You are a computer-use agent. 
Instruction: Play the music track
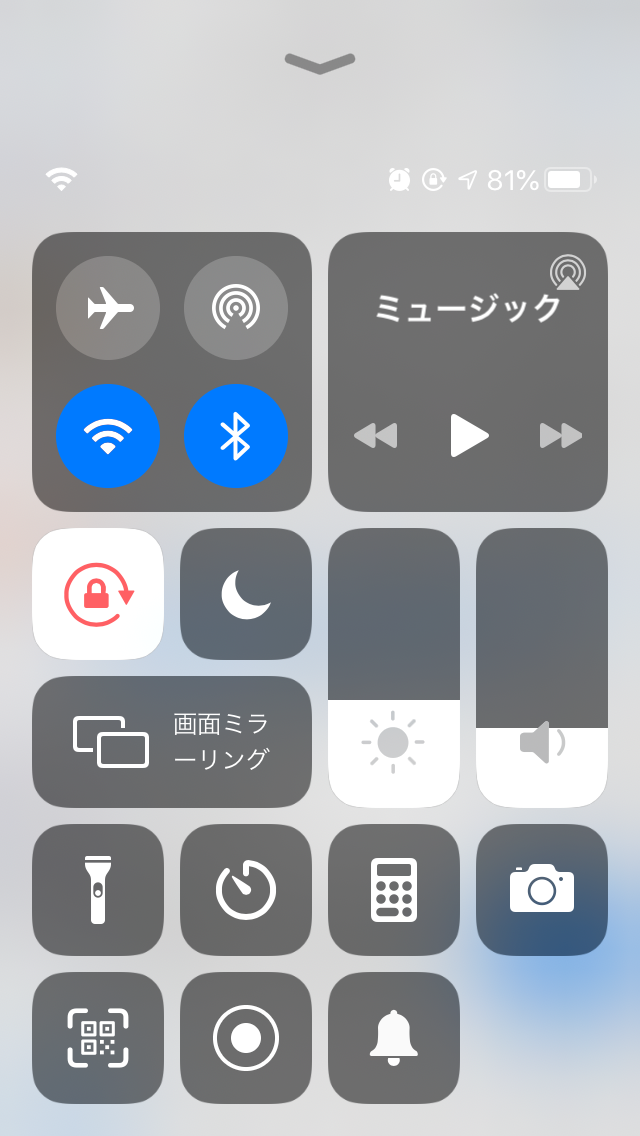click(468, 435)
